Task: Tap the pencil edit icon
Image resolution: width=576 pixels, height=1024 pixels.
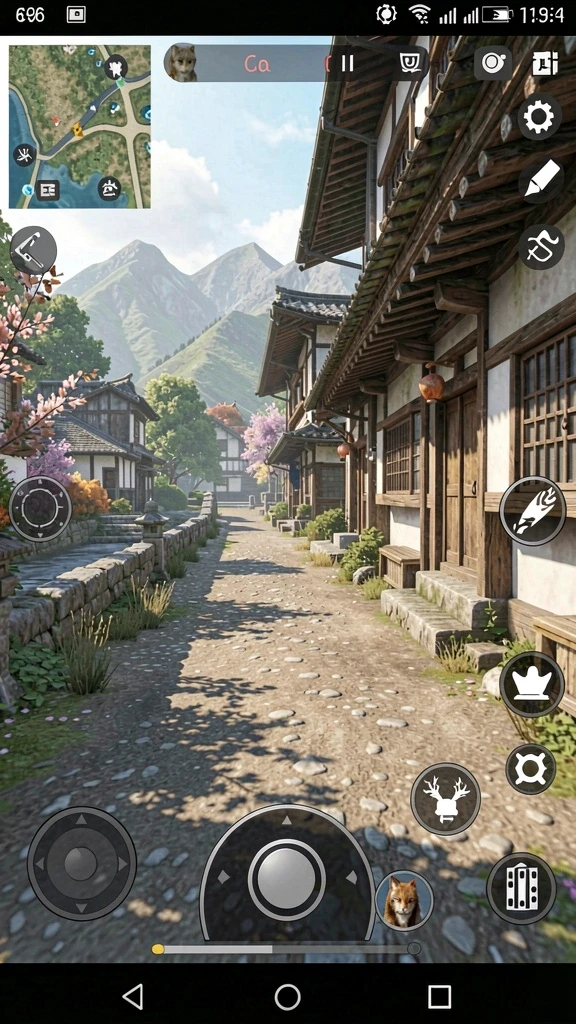Action: [x=541, y=181]
